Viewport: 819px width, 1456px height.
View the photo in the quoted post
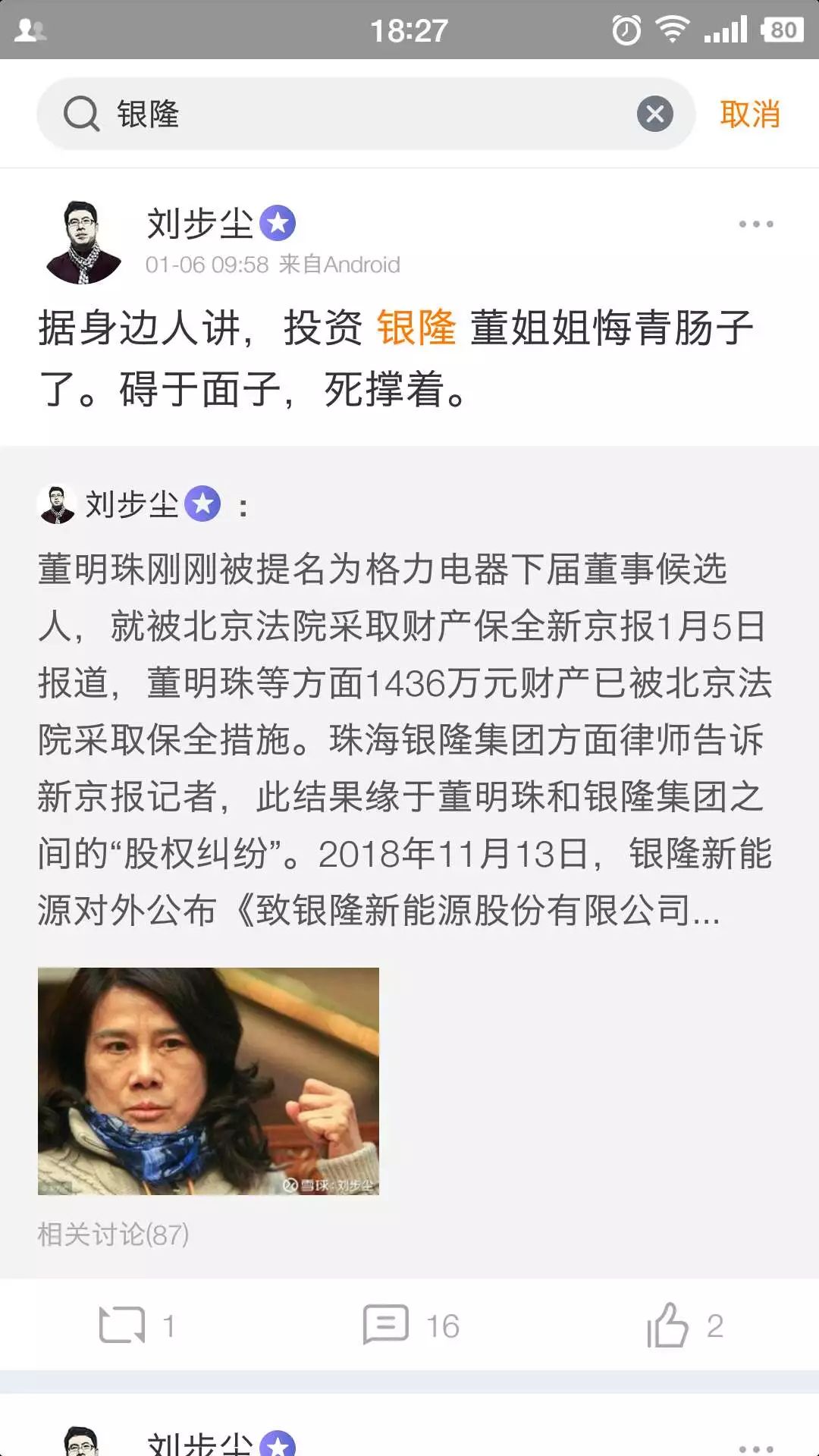pos(209,1081)
